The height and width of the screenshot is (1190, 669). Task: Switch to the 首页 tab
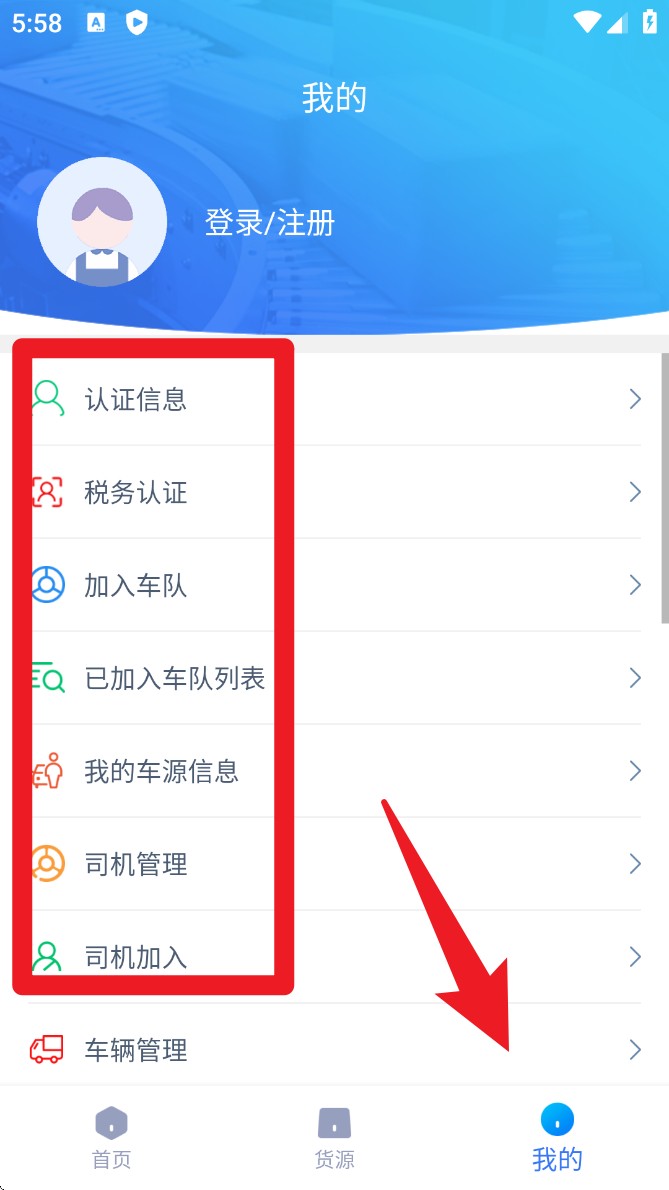[111, 1138]
